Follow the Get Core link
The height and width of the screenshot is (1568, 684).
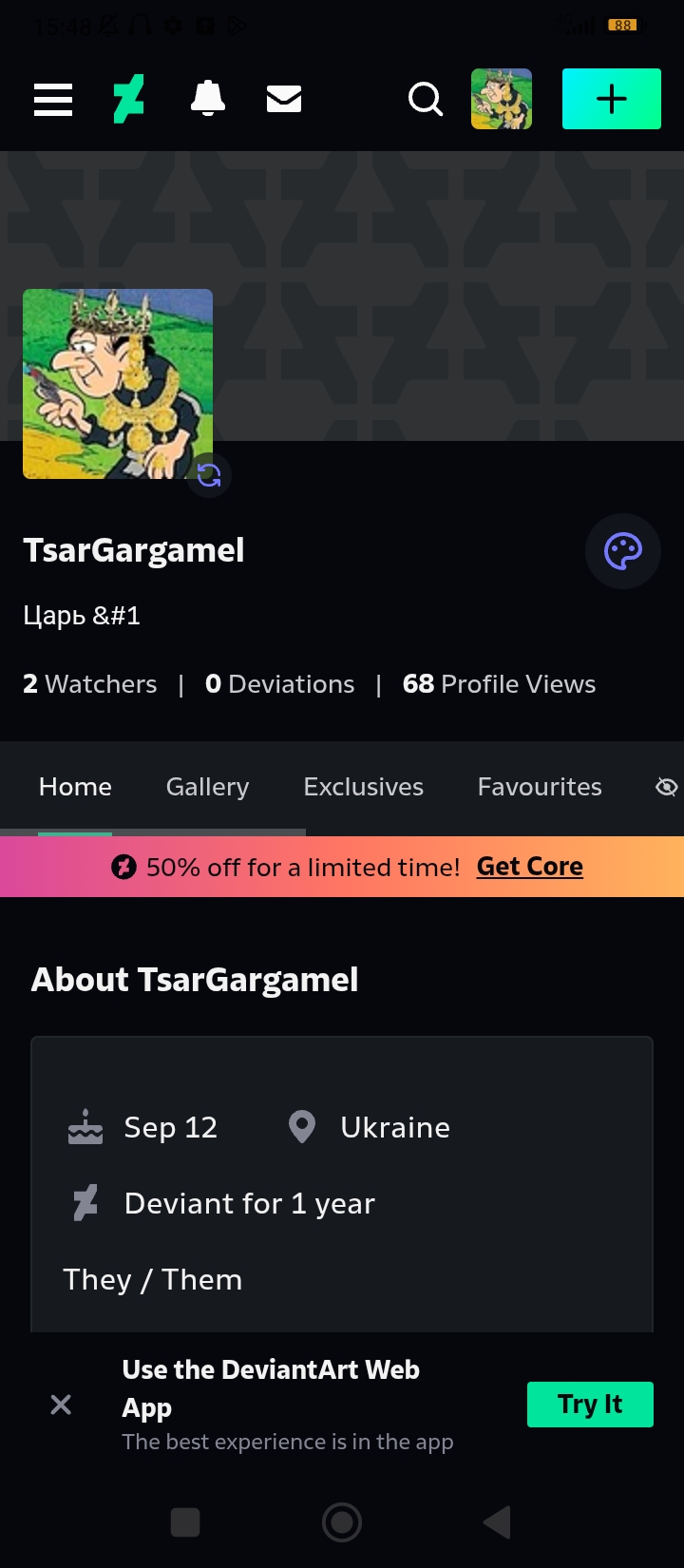[x=529, y=867]
